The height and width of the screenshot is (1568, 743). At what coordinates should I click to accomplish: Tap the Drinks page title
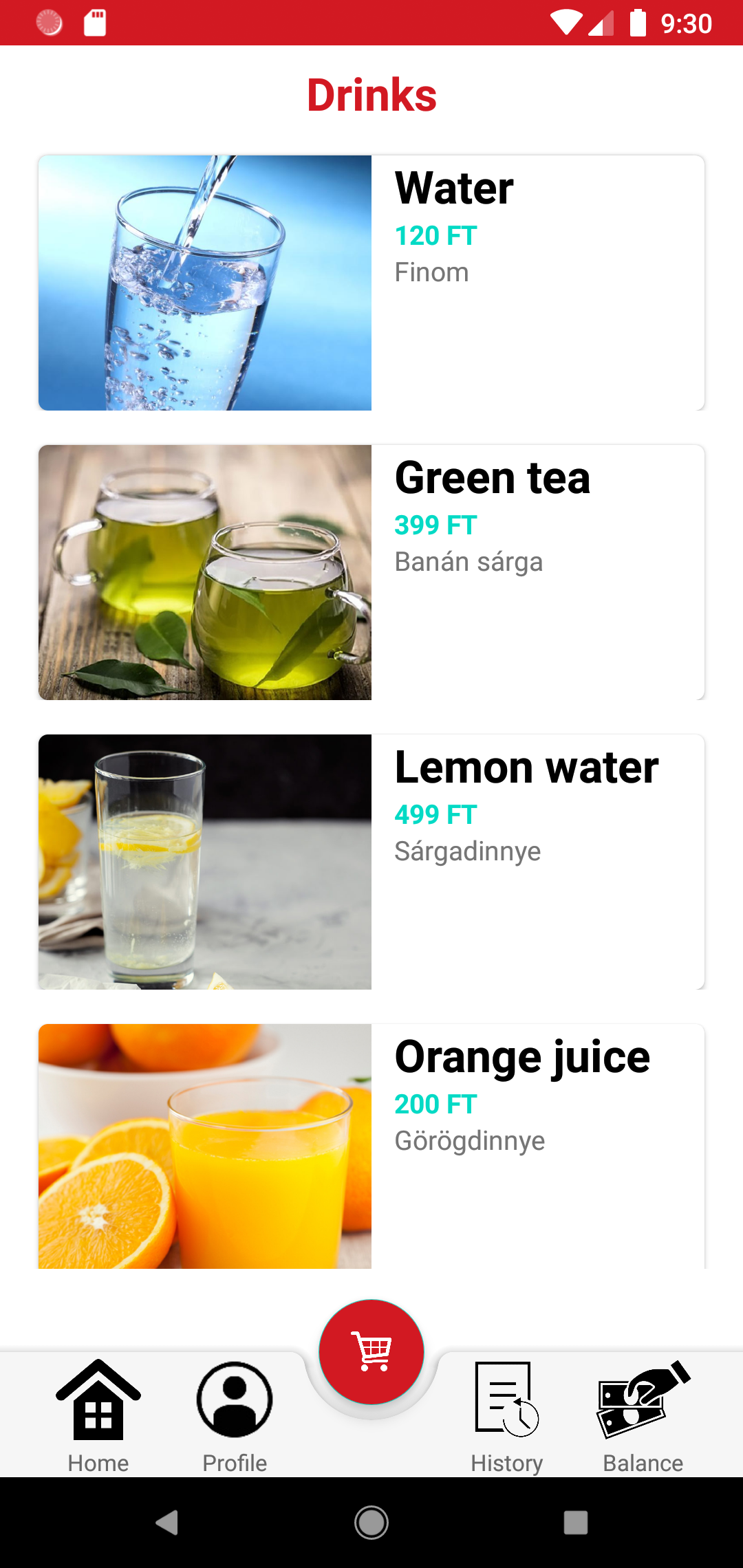click(371, 95)
